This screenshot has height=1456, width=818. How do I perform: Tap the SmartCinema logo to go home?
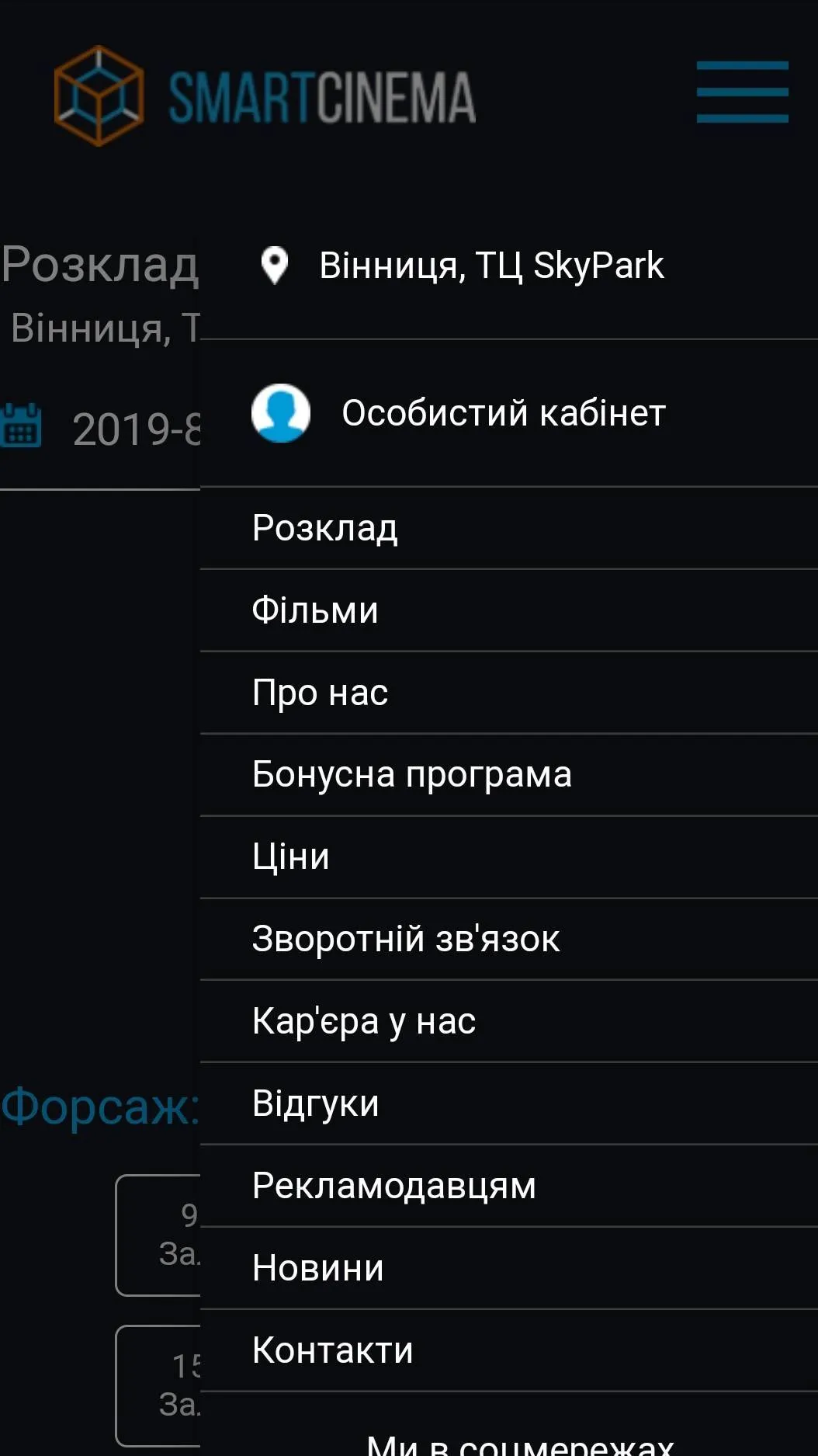click(x=265, y=96)
